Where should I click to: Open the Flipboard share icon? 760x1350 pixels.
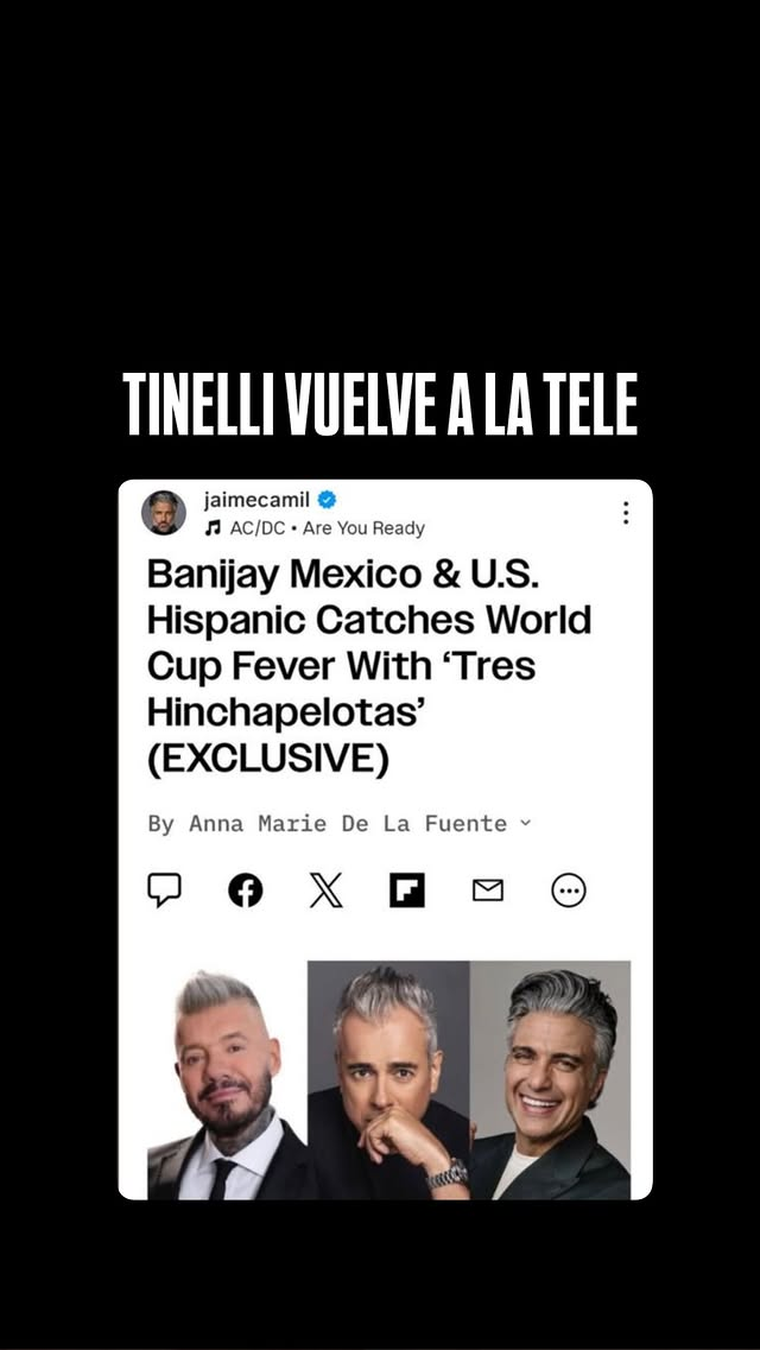(x=407, y=890)
